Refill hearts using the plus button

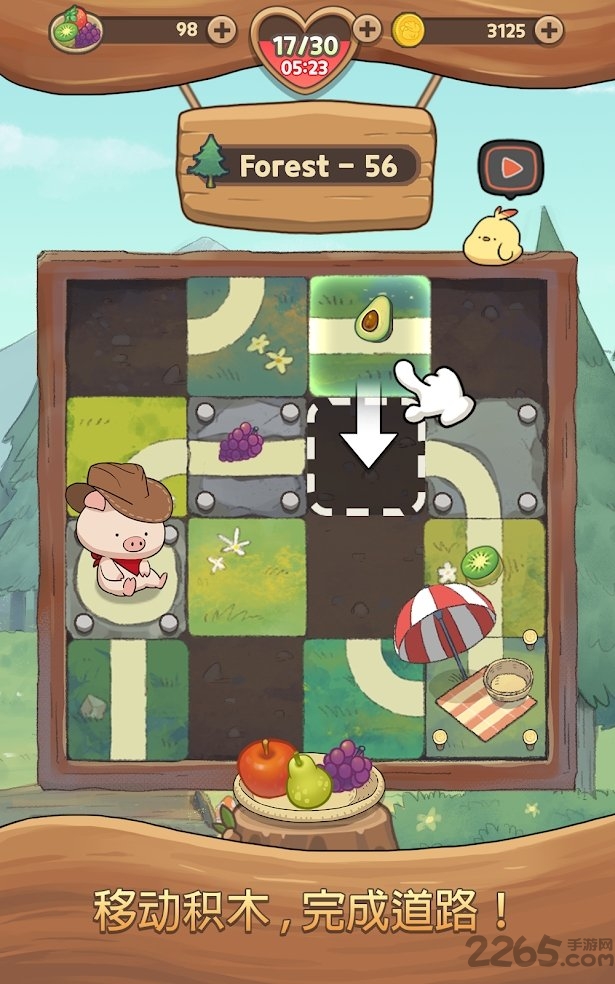[367, 30]
